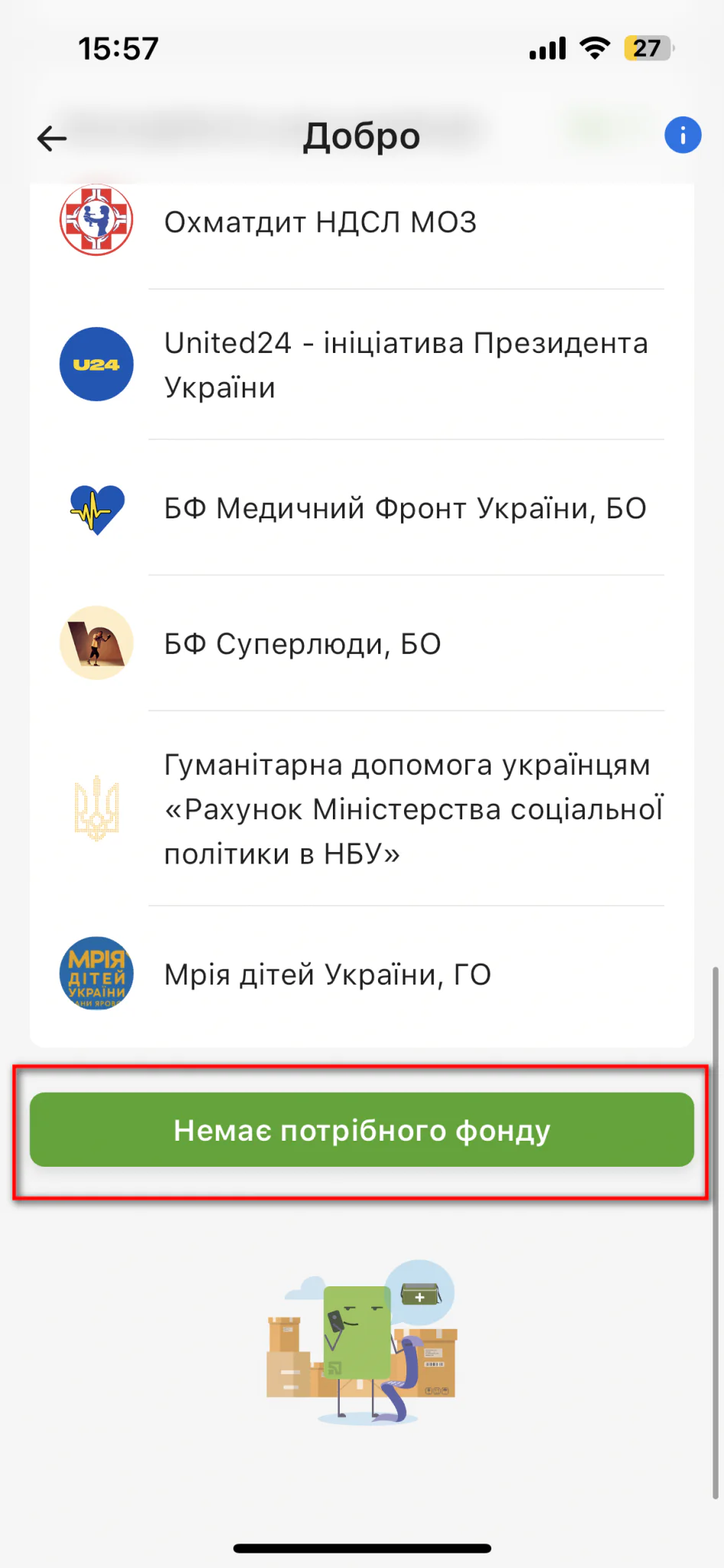The height and width of the screenshot is (1568, 724).
Task: Open Гуманітарна допомога українцям fund row
Action: pyautogui.click(x=413, y=809)
